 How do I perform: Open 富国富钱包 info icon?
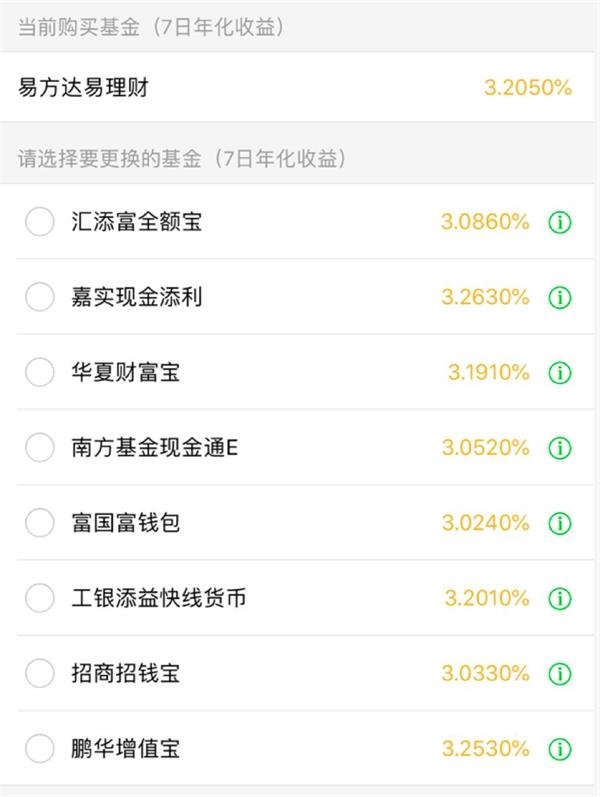point(560,522)
